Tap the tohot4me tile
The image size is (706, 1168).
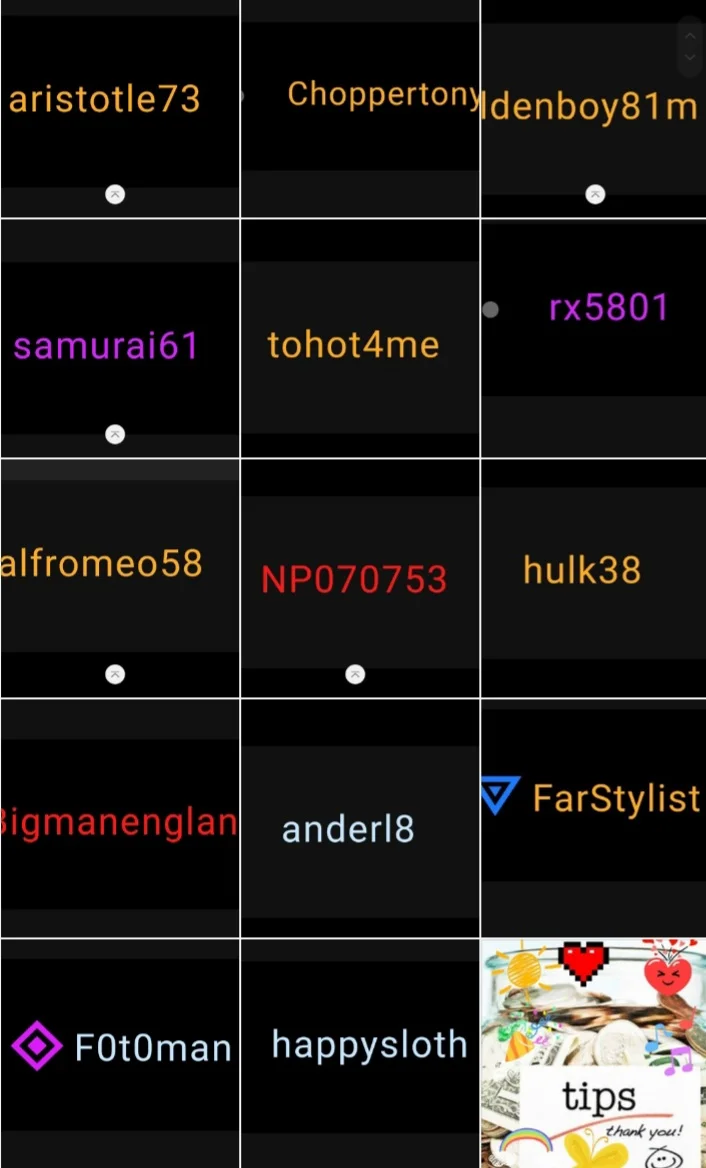pyautogui.click(x=360, y=345)
